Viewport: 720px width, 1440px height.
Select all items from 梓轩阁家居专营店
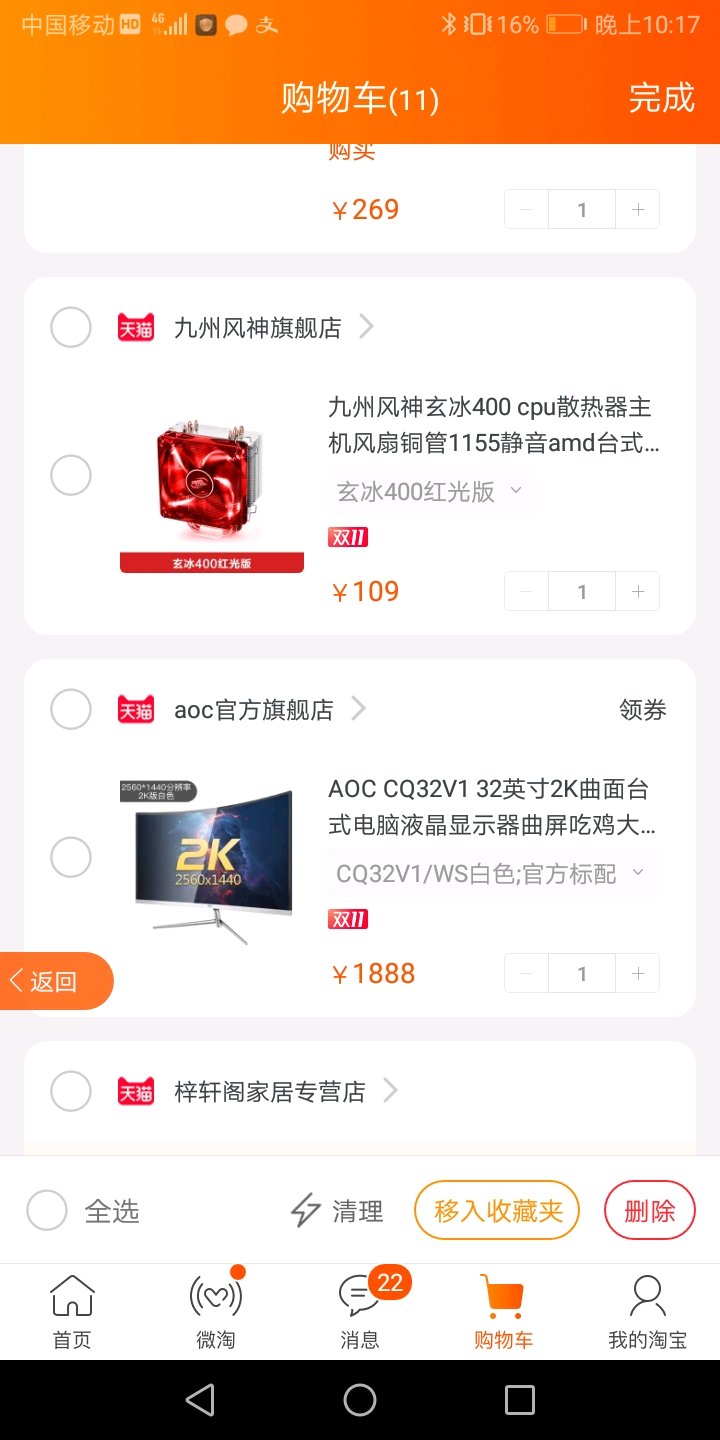71,1091
